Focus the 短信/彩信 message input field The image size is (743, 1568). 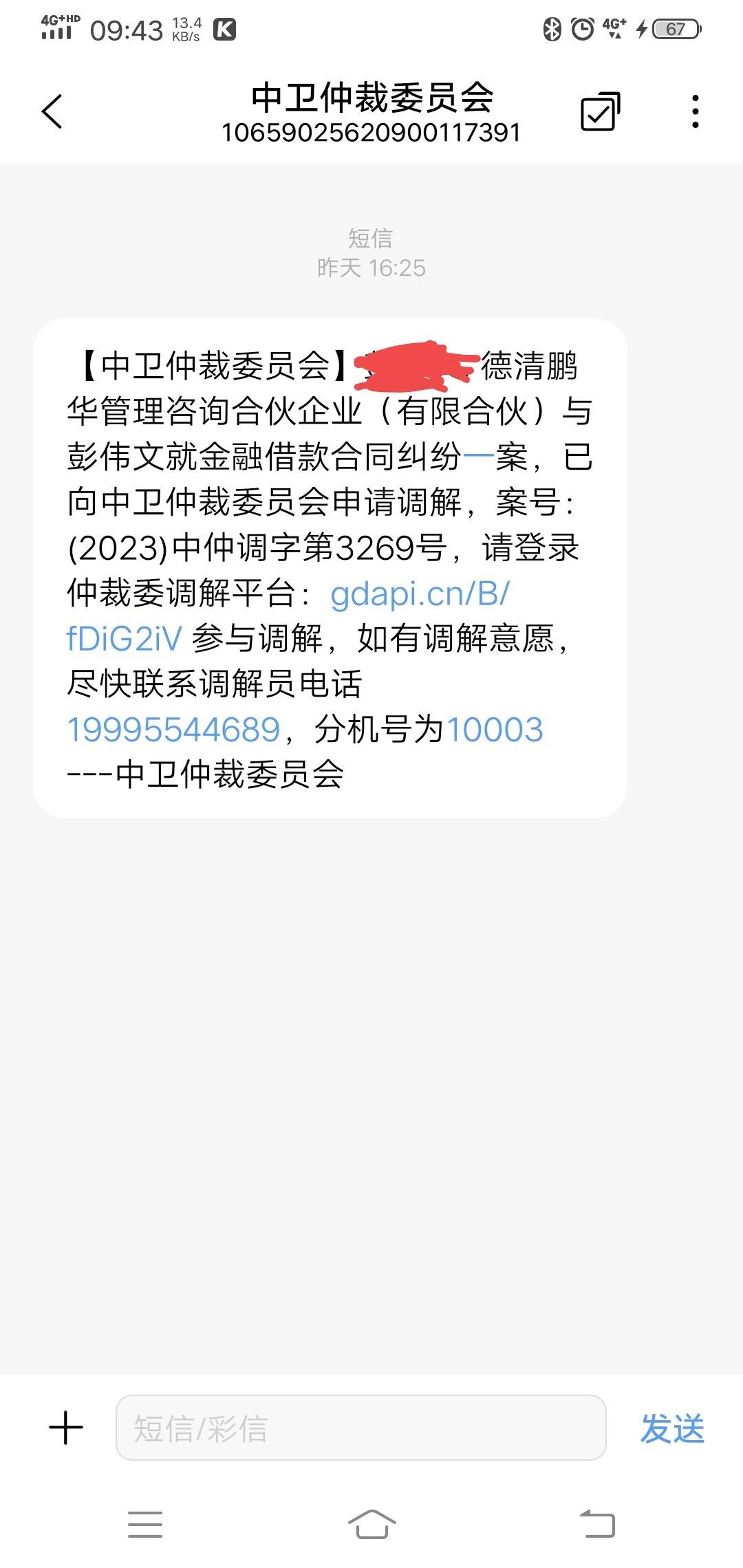(360, 1428)
